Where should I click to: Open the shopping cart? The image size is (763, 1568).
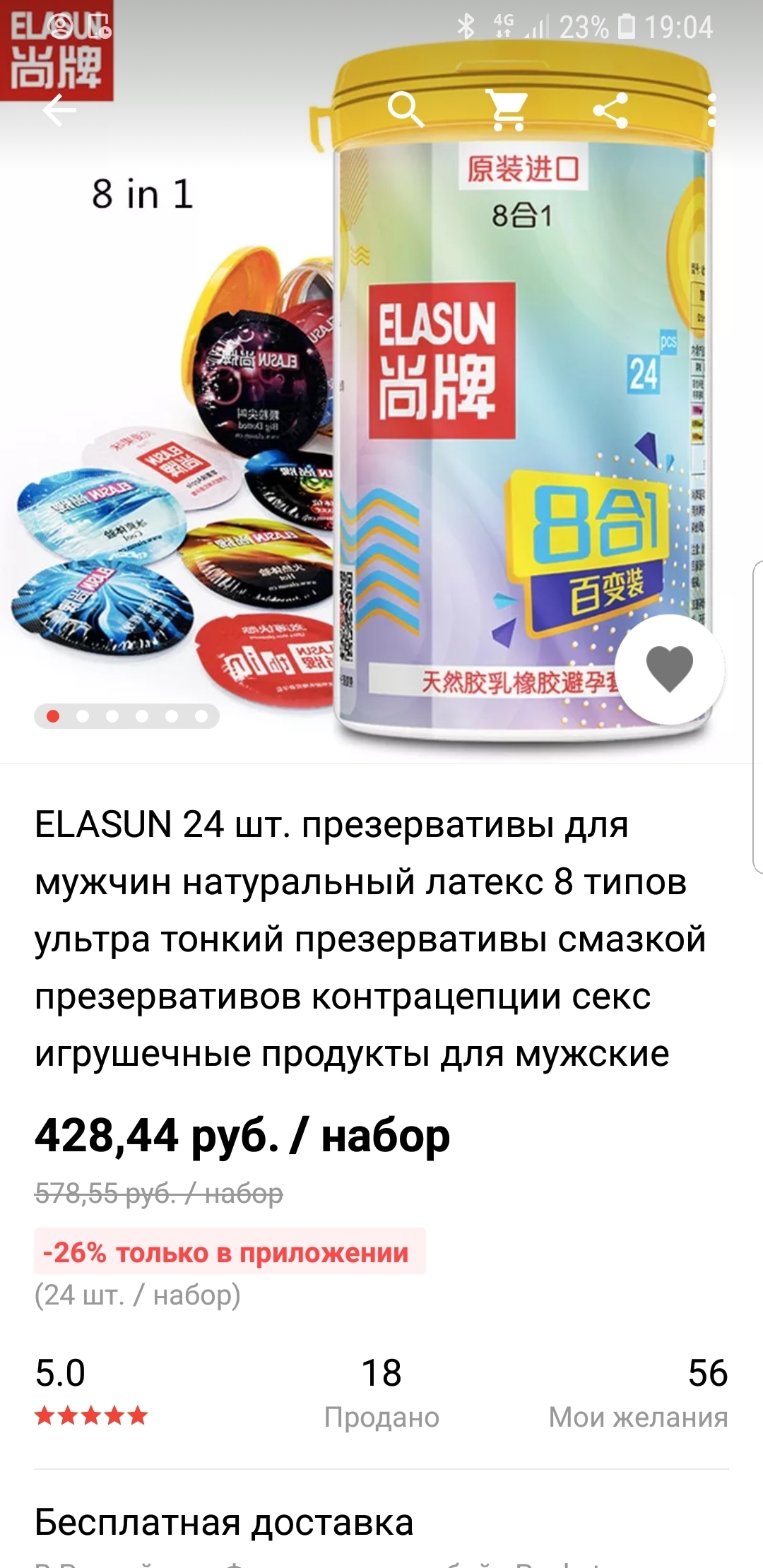(508, 110)
